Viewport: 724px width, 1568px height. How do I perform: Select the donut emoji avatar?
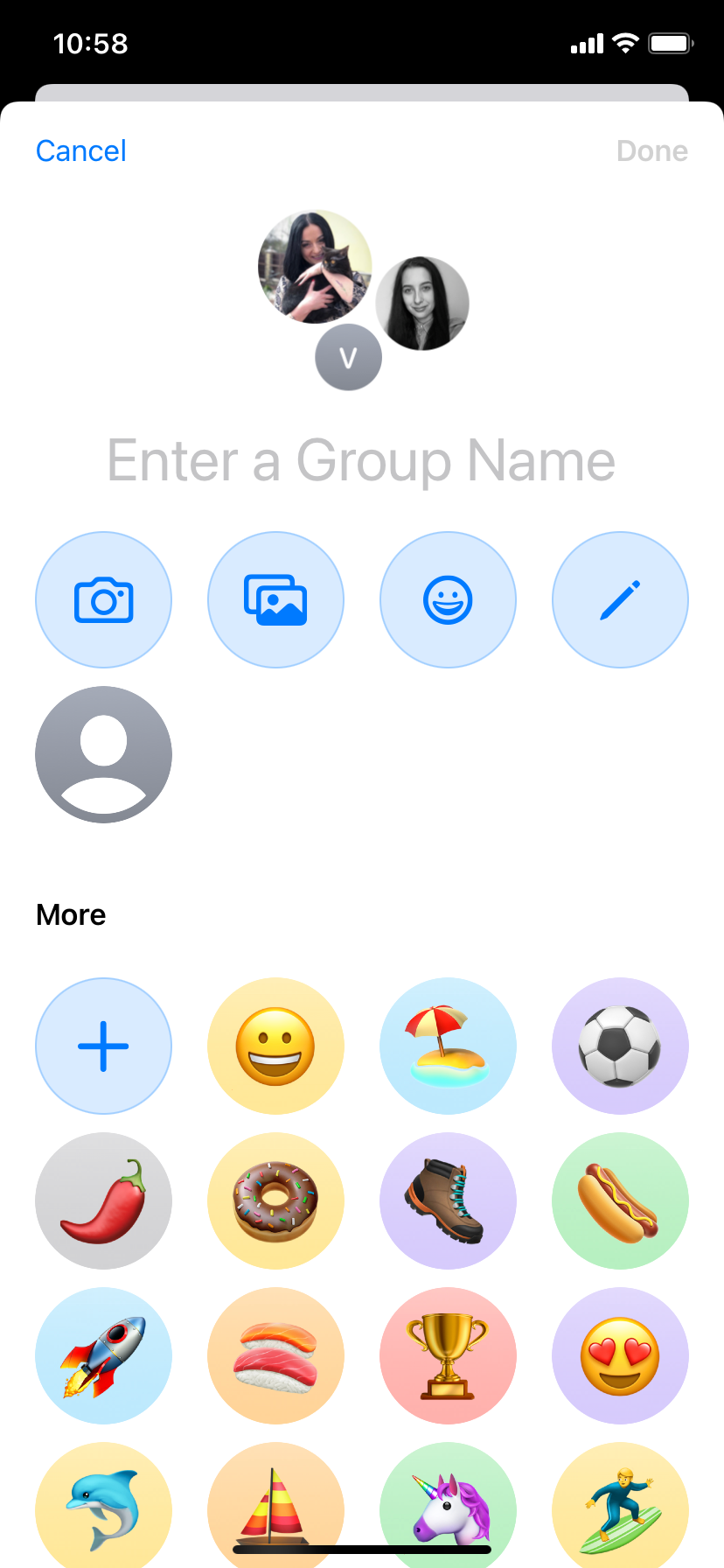click(275, 1200)
